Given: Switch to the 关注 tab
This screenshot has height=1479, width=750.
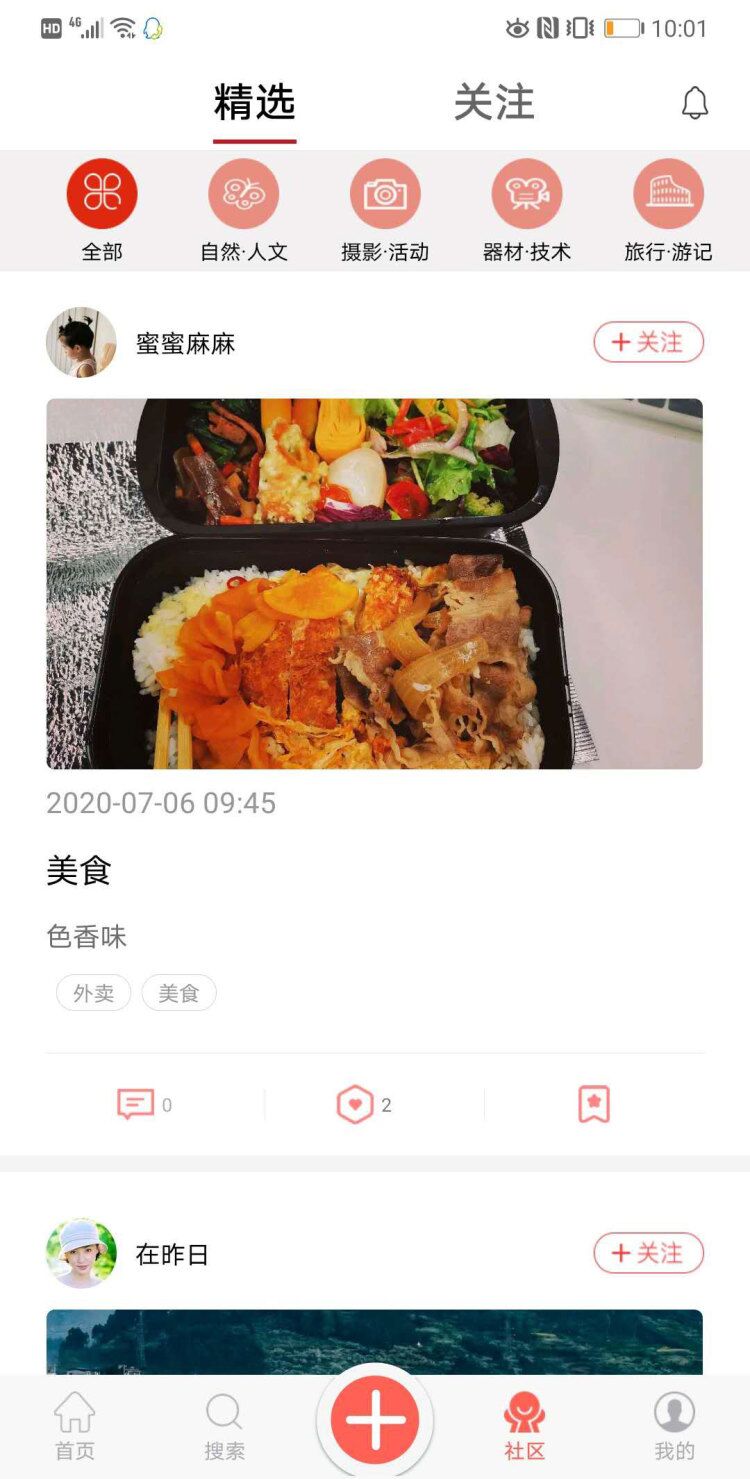Looking at the screenshot, I should coord(494,101).
